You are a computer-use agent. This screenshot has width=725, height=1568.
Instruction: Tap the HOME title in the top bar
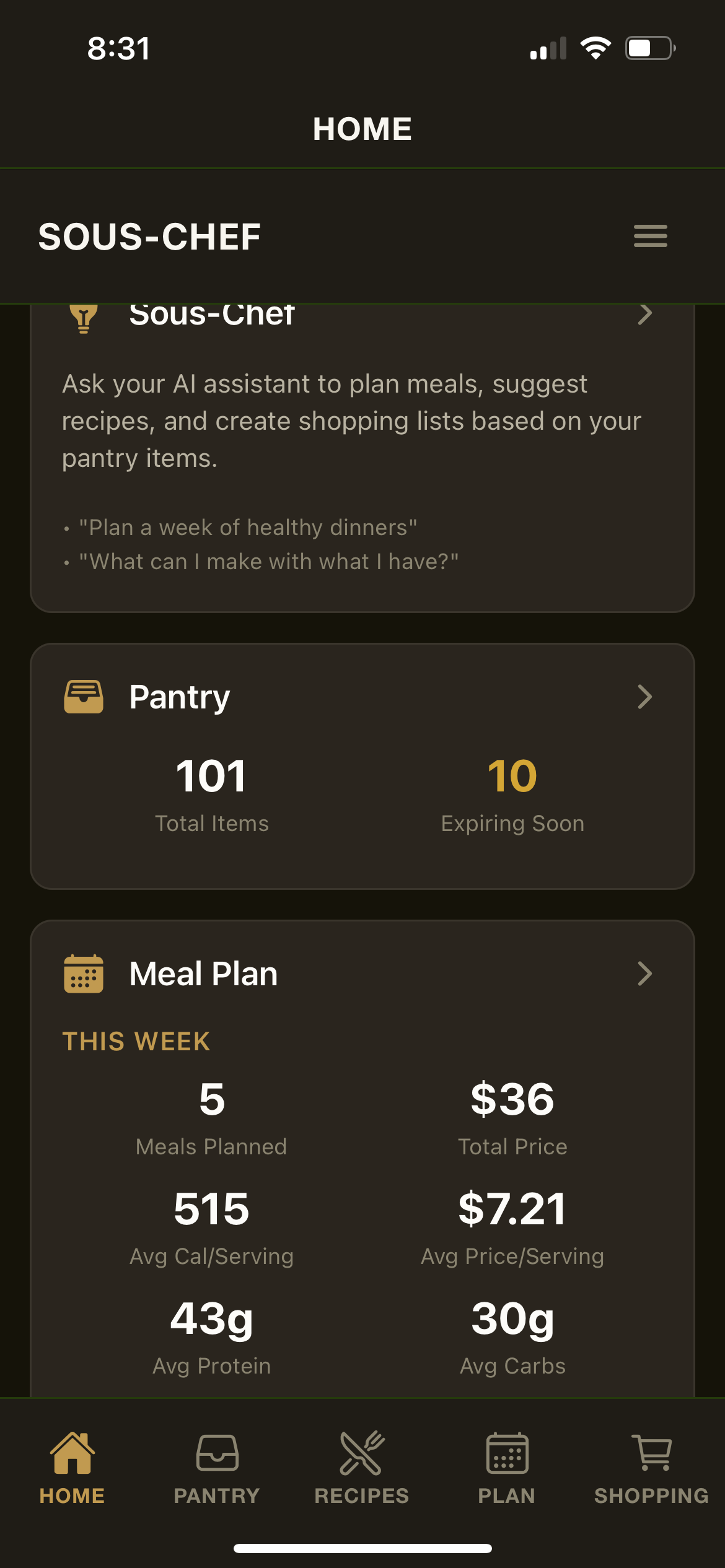coord(363,128)
